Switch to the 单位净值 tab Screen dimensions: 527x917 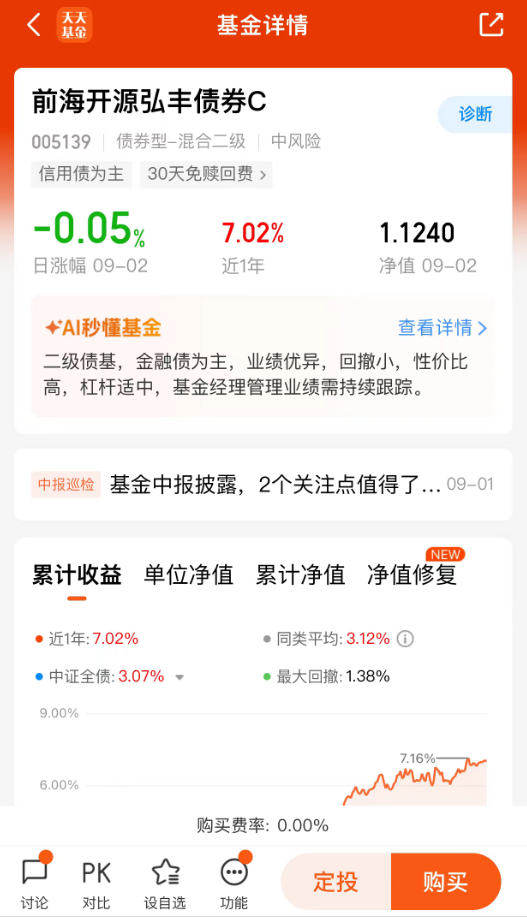(188, 575)
